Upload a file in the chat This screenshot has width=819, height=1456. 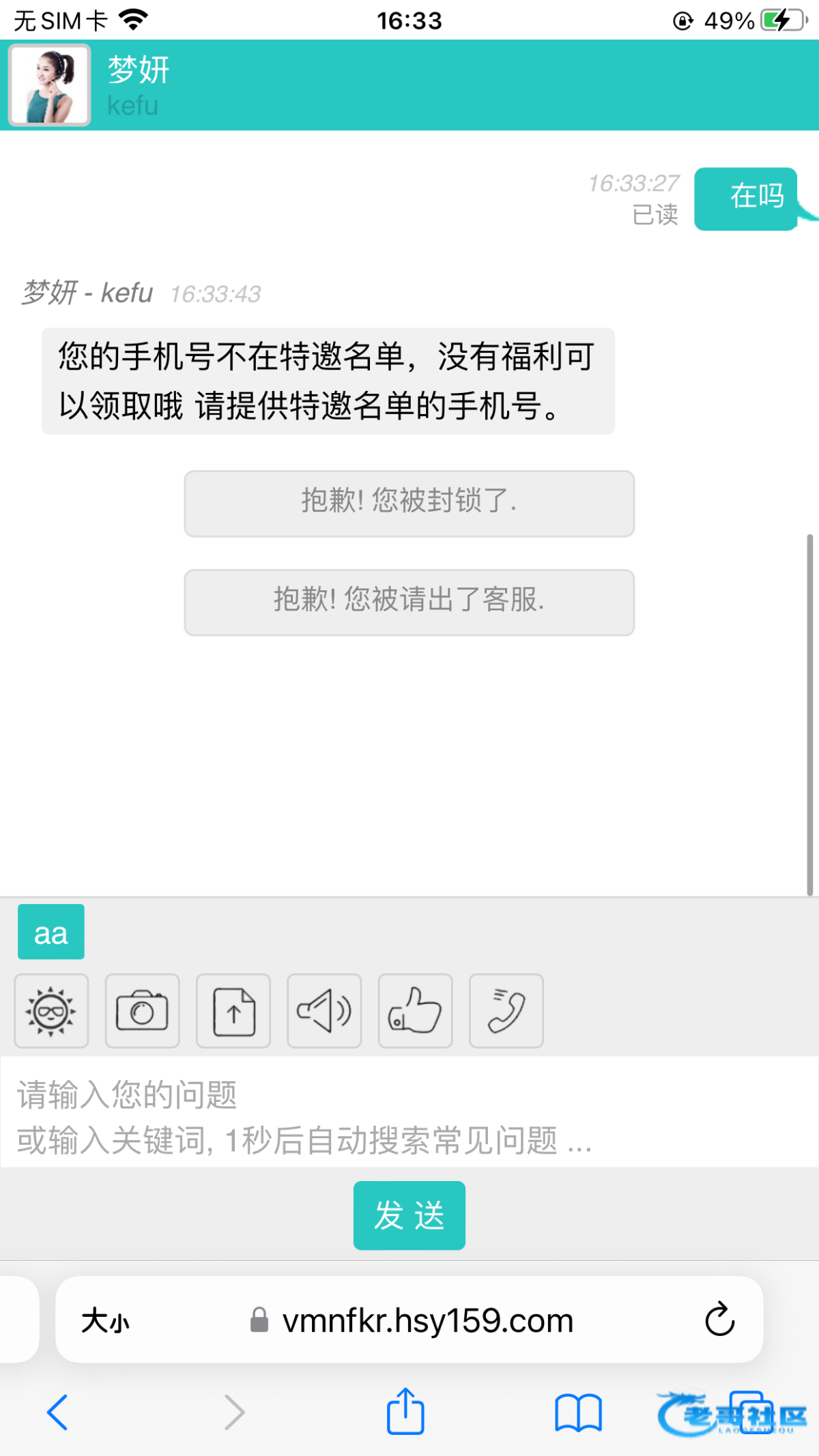coord(233,1010)
